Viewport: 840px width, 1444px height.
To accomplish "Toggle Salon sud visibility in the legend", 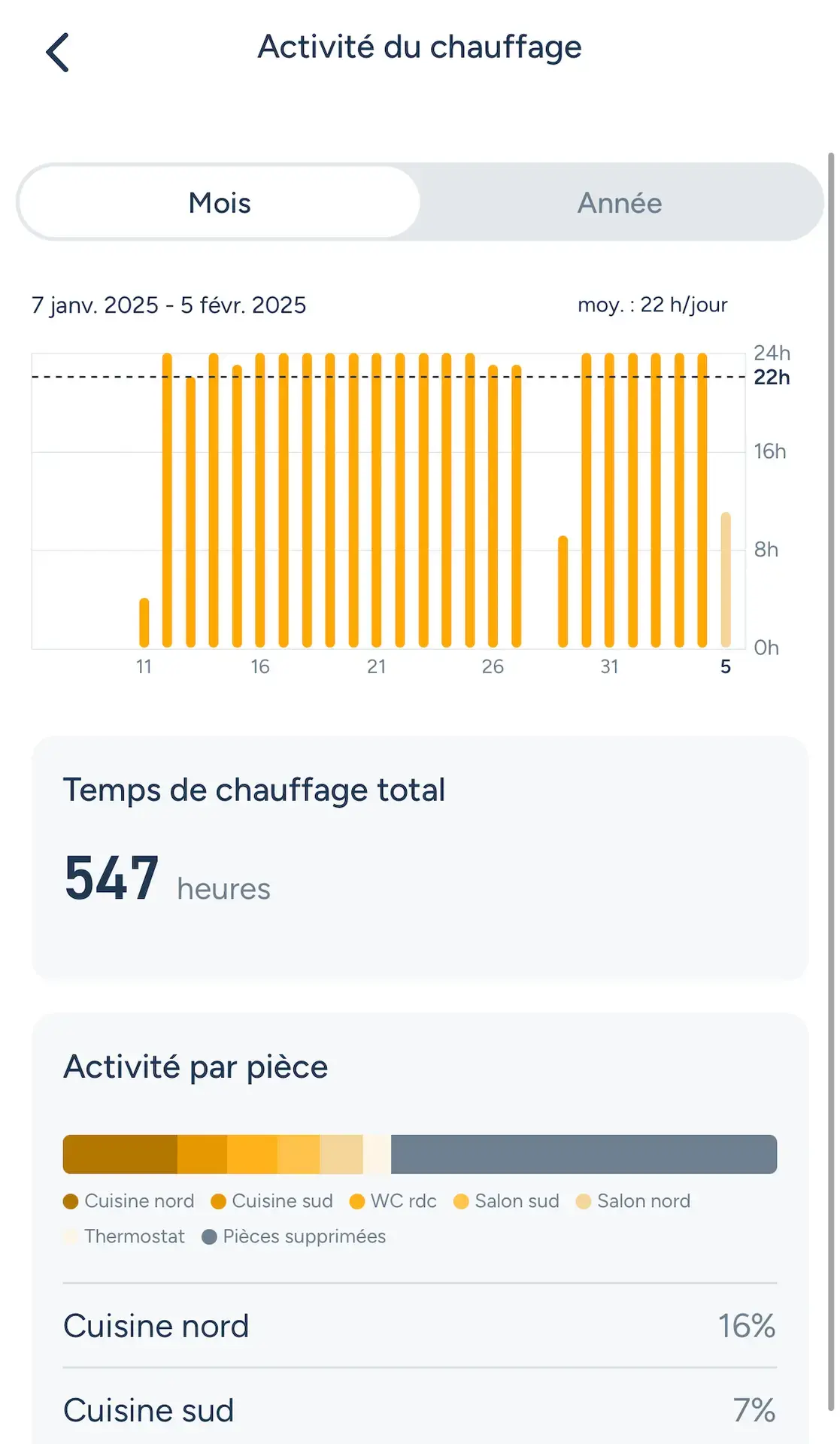I will [461, 1201].
